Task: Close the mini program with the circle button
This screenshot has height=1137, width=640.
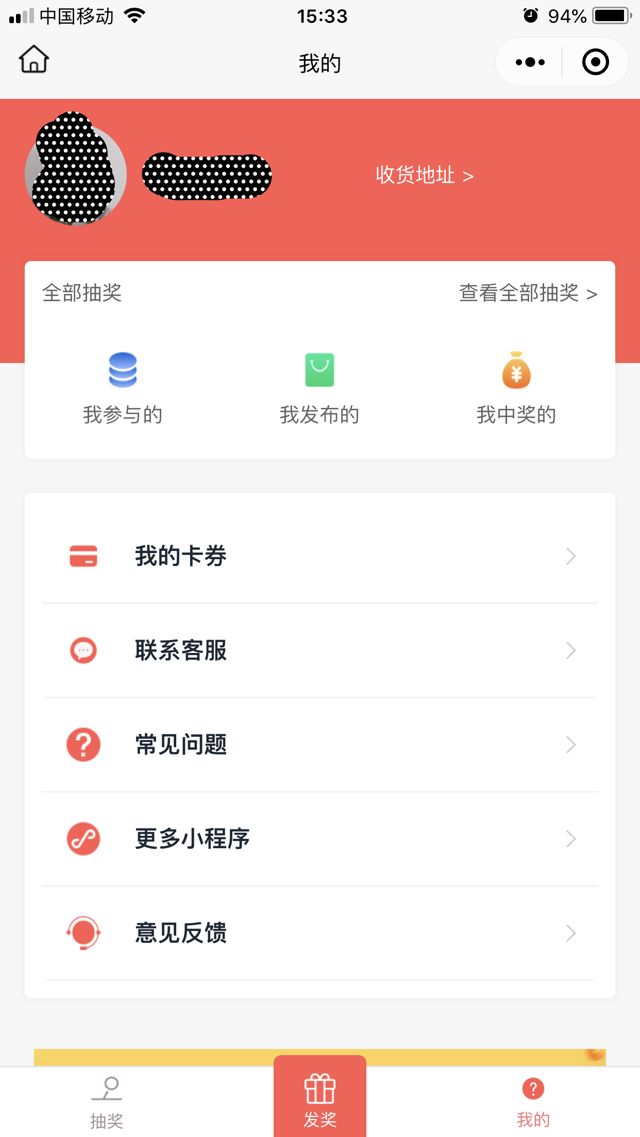Action: [595, 63]
